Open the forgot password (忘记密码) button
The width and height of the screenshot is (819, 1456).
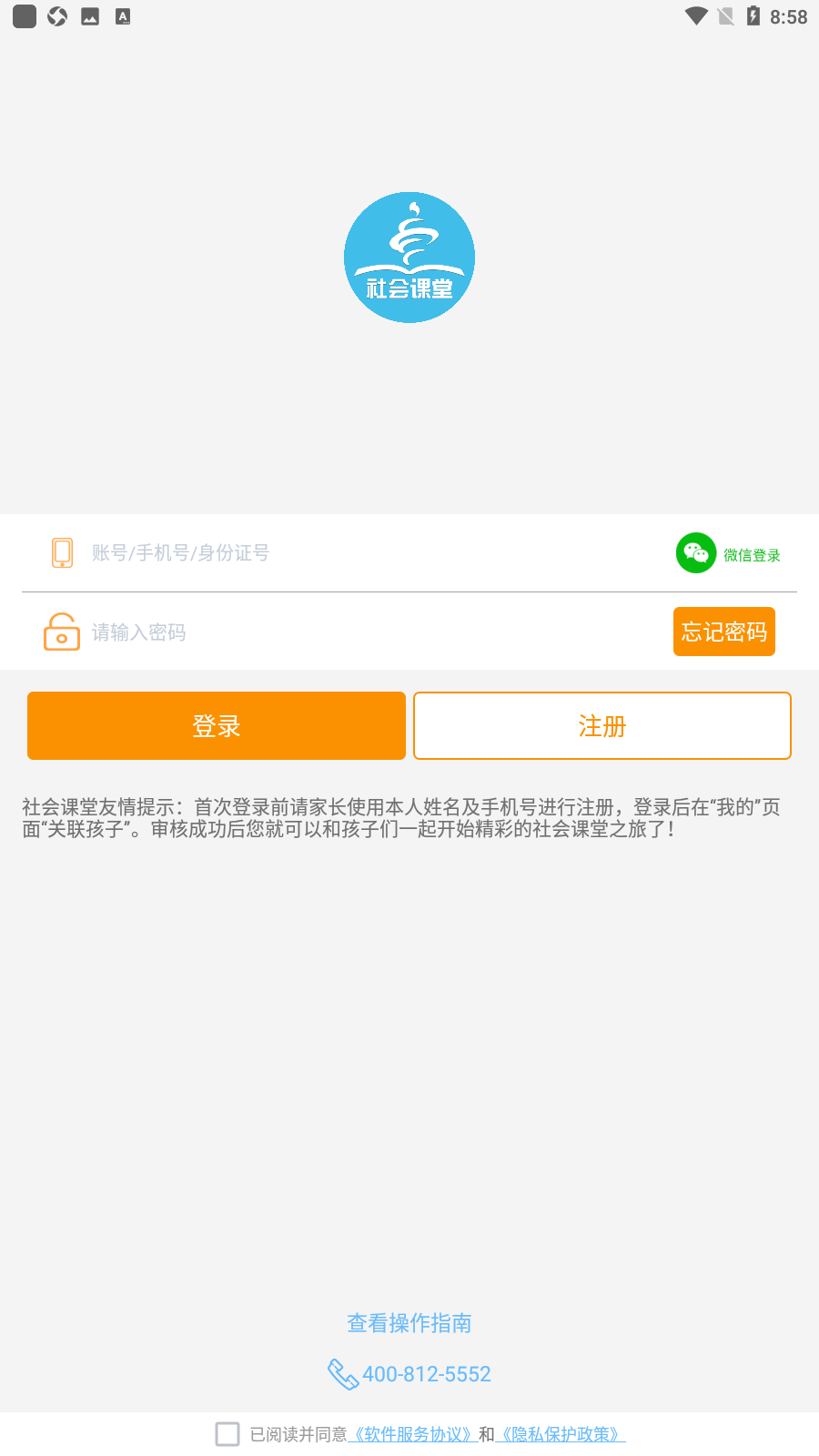coord(724,632)
